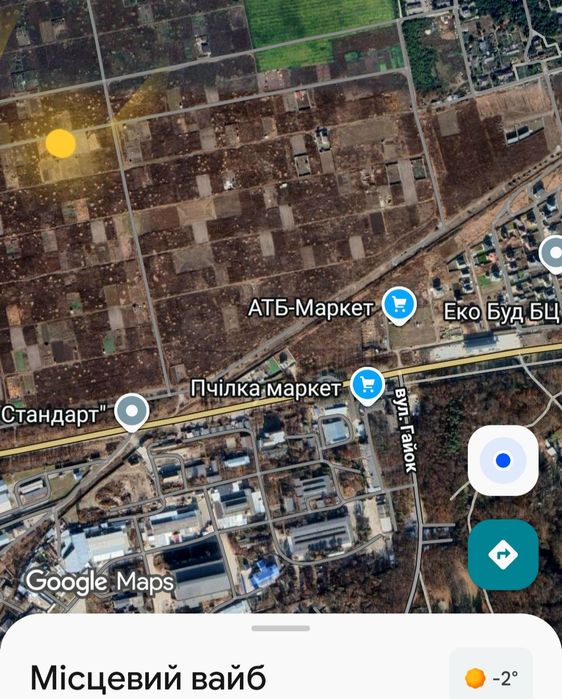Tap the Стандарт location pin
The width and height of the screenshot is (562, 699).
coord(132,412)
